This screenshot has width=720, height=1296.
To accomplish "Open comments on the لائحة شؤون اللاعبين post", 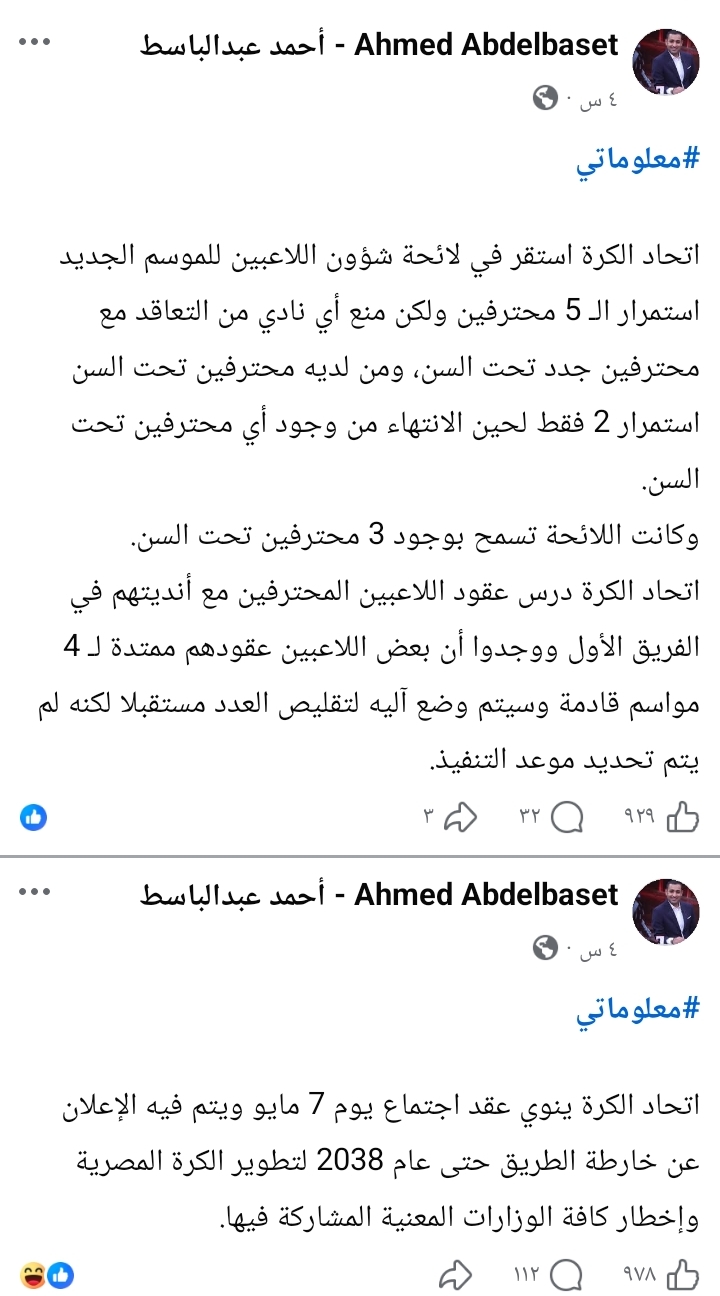I will pyautogui.click(x=568, y=817).
